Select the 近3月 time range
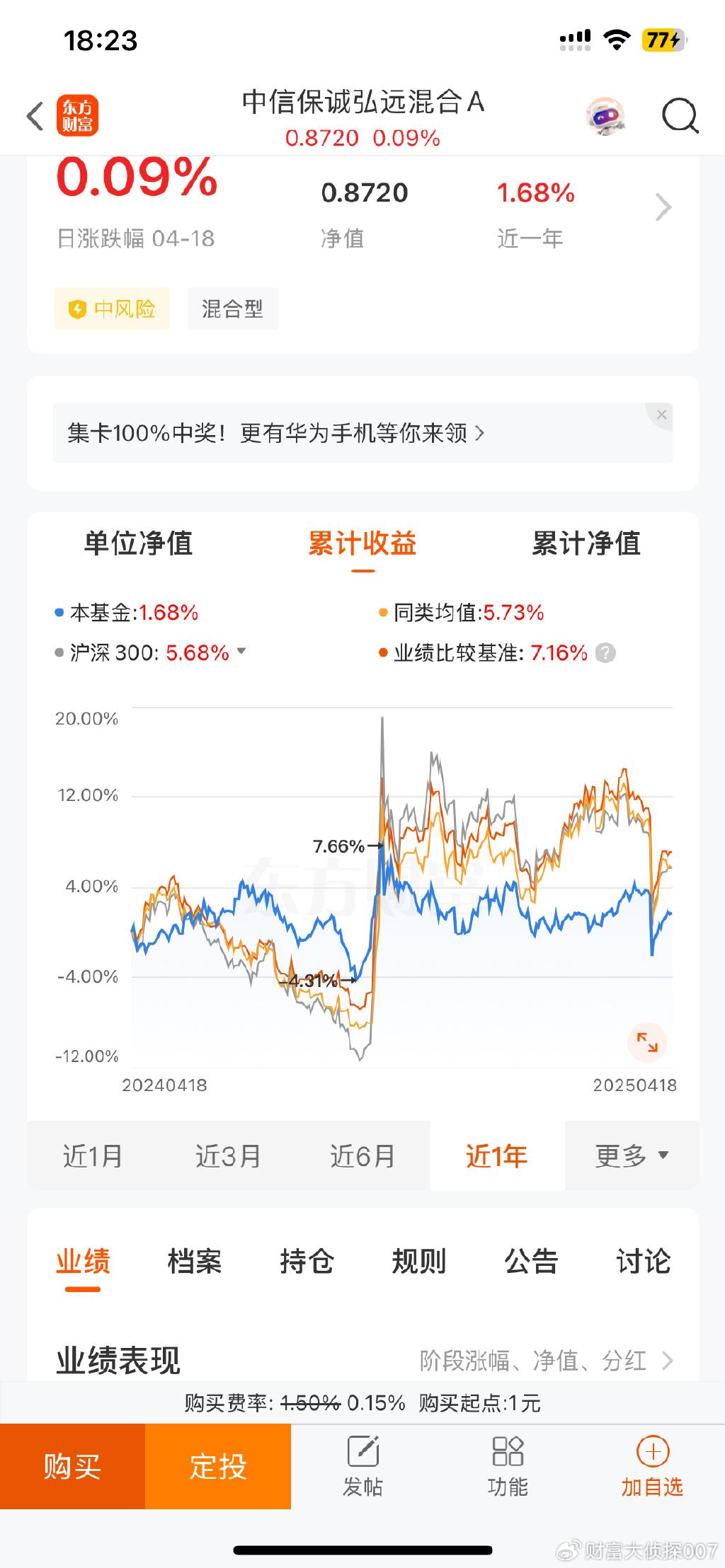 [x=228, y=1156]
